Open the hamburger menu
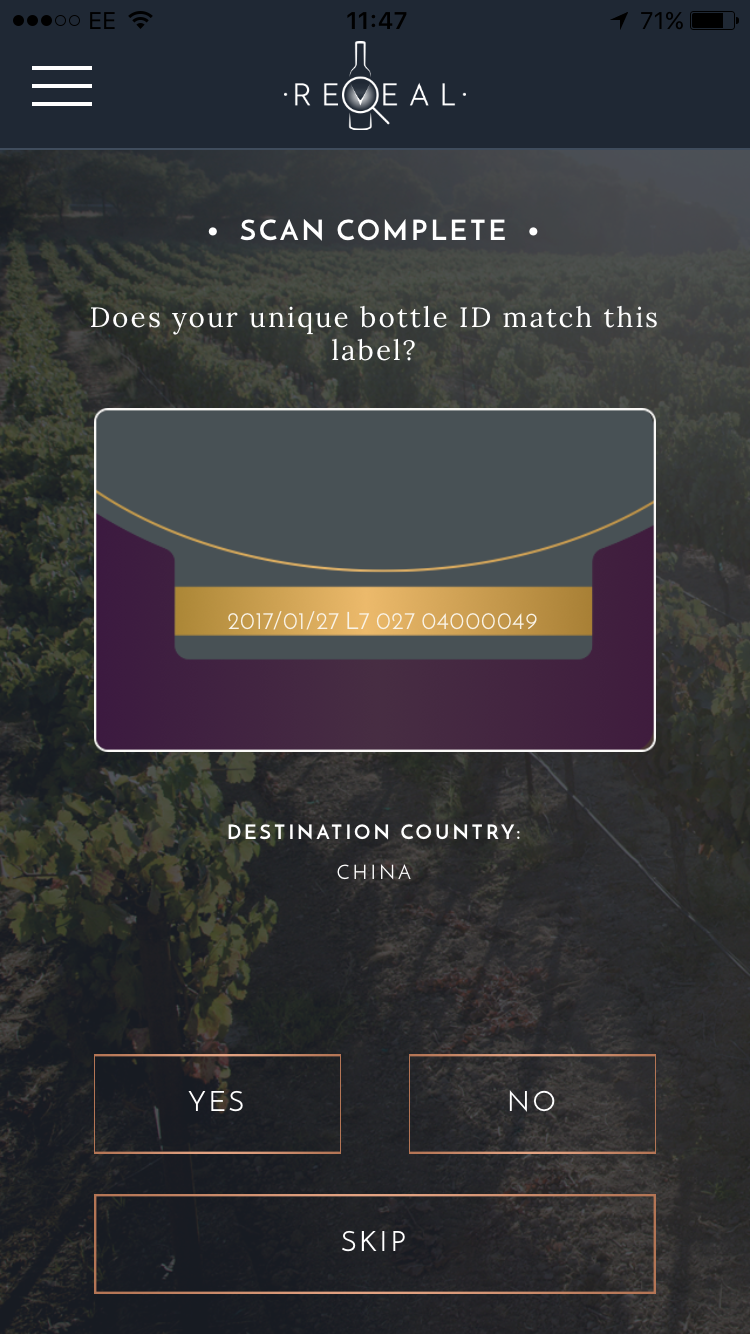 (62, 86)
